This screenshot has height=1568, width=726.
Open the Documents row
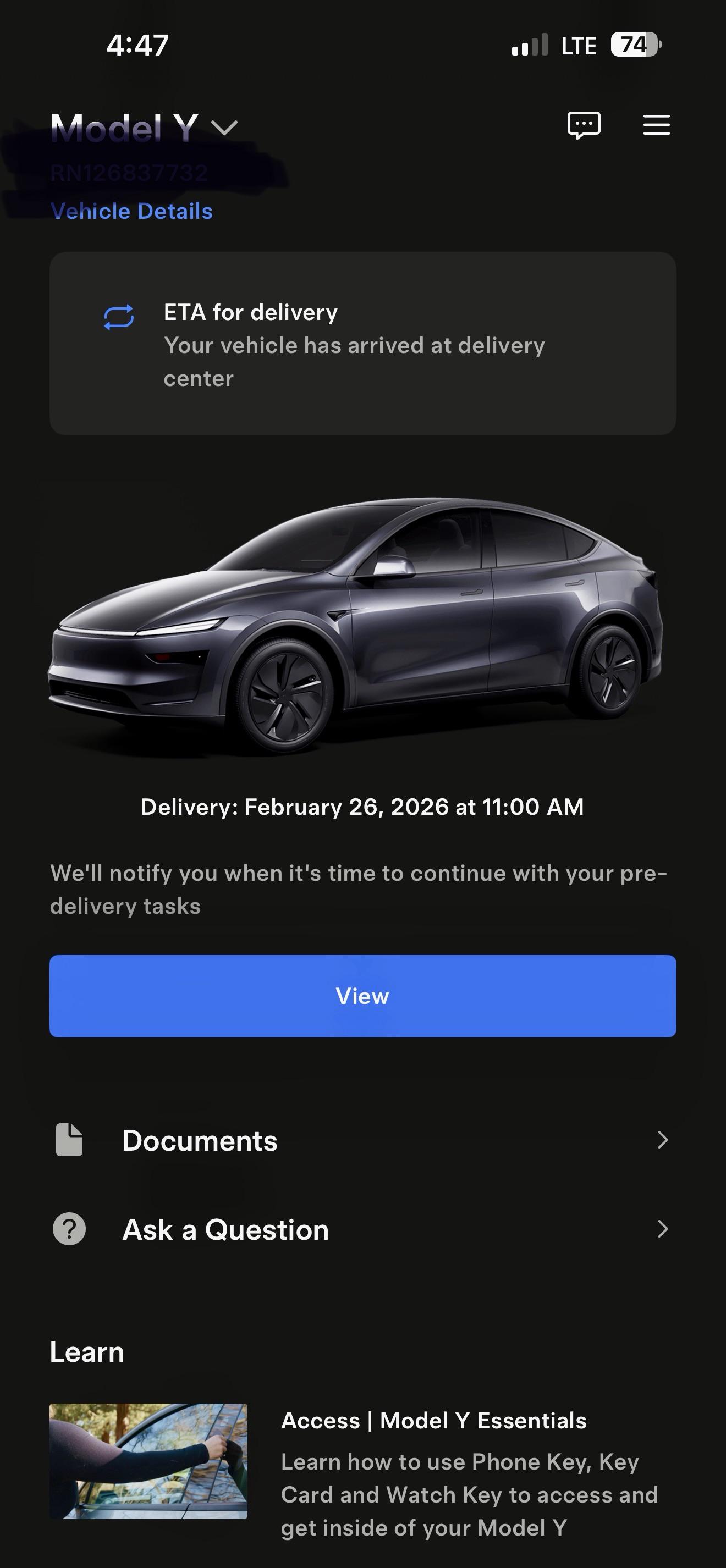click(x=362, y=1140)
